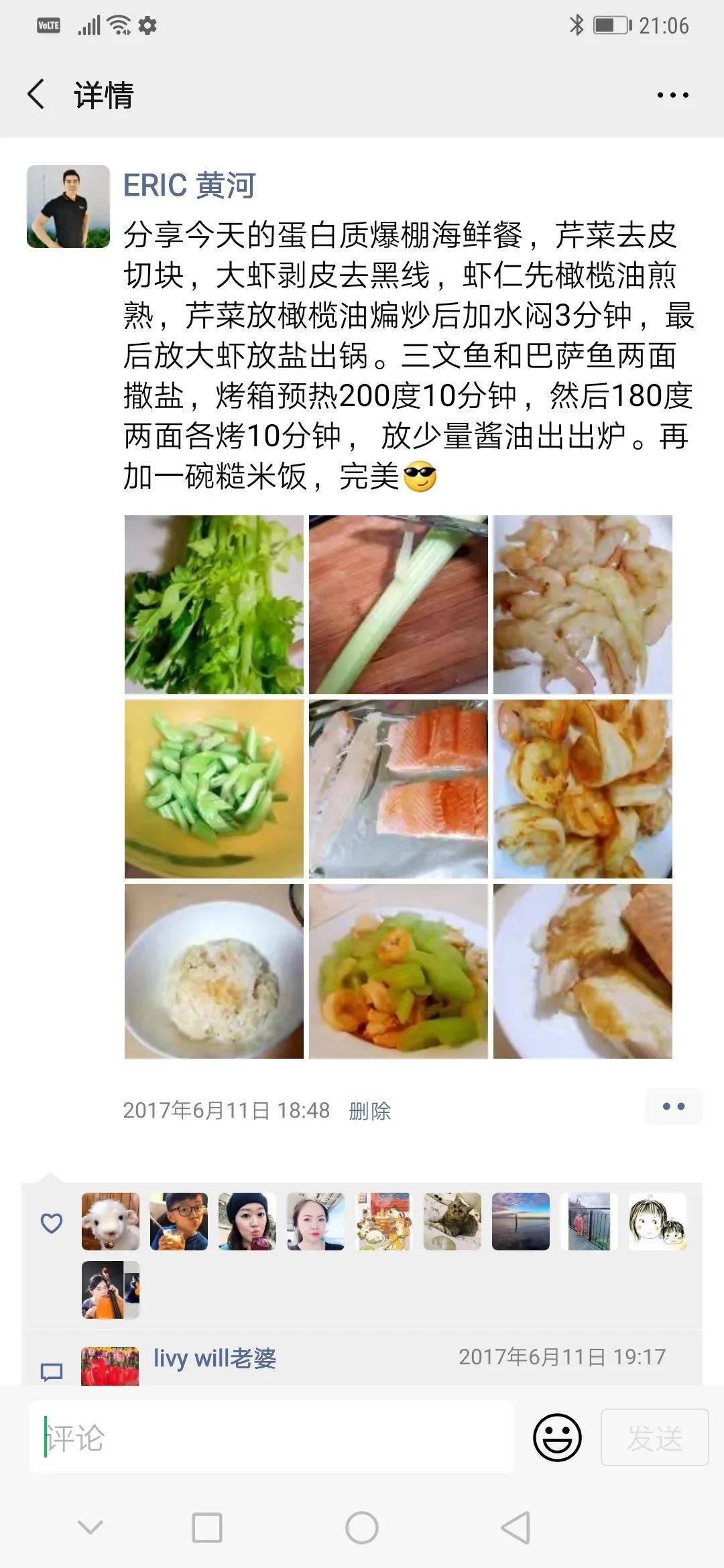View the fried shrimp photo
Screen dimensions: 724x1568
[583, 789]
